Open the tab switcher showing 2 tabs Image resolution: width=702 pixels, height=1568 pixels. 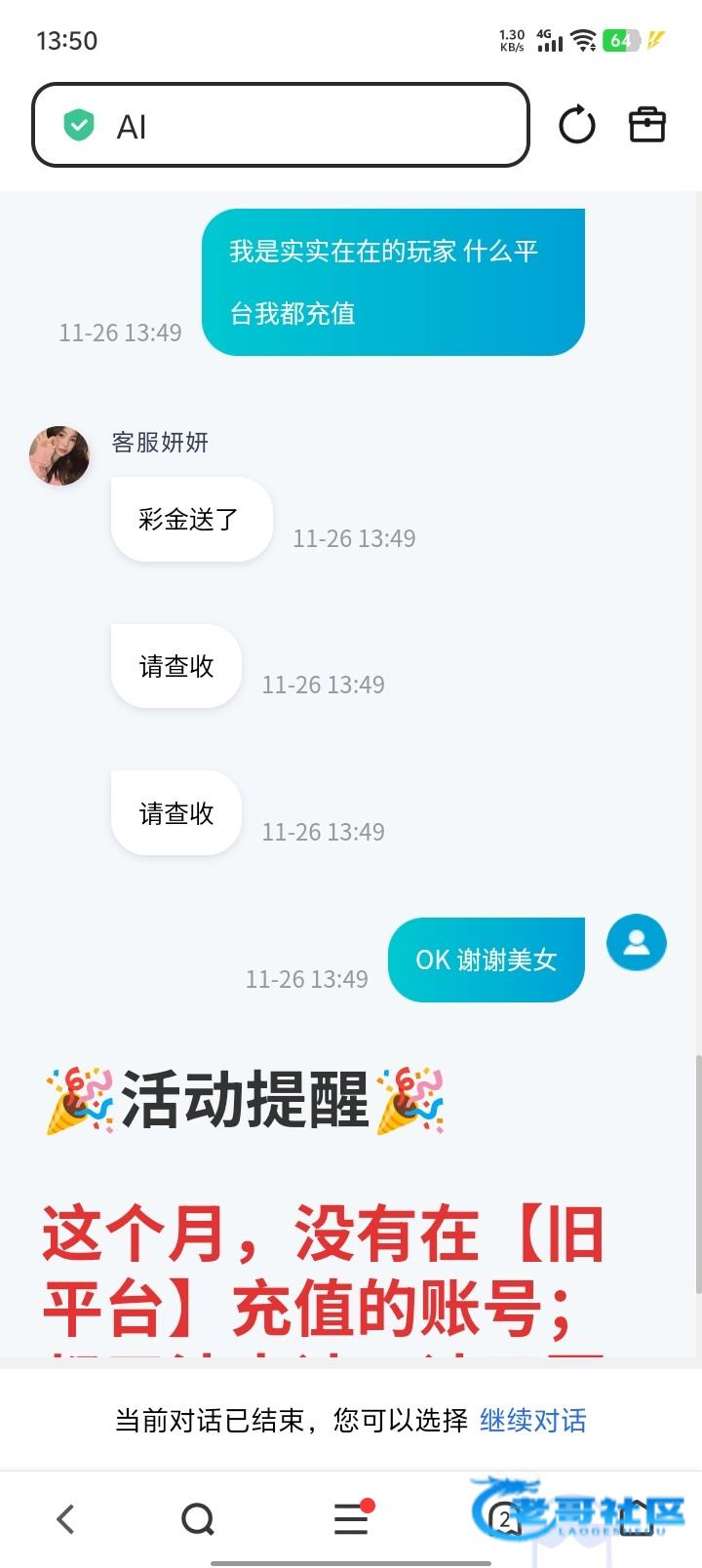[504, 1518]
